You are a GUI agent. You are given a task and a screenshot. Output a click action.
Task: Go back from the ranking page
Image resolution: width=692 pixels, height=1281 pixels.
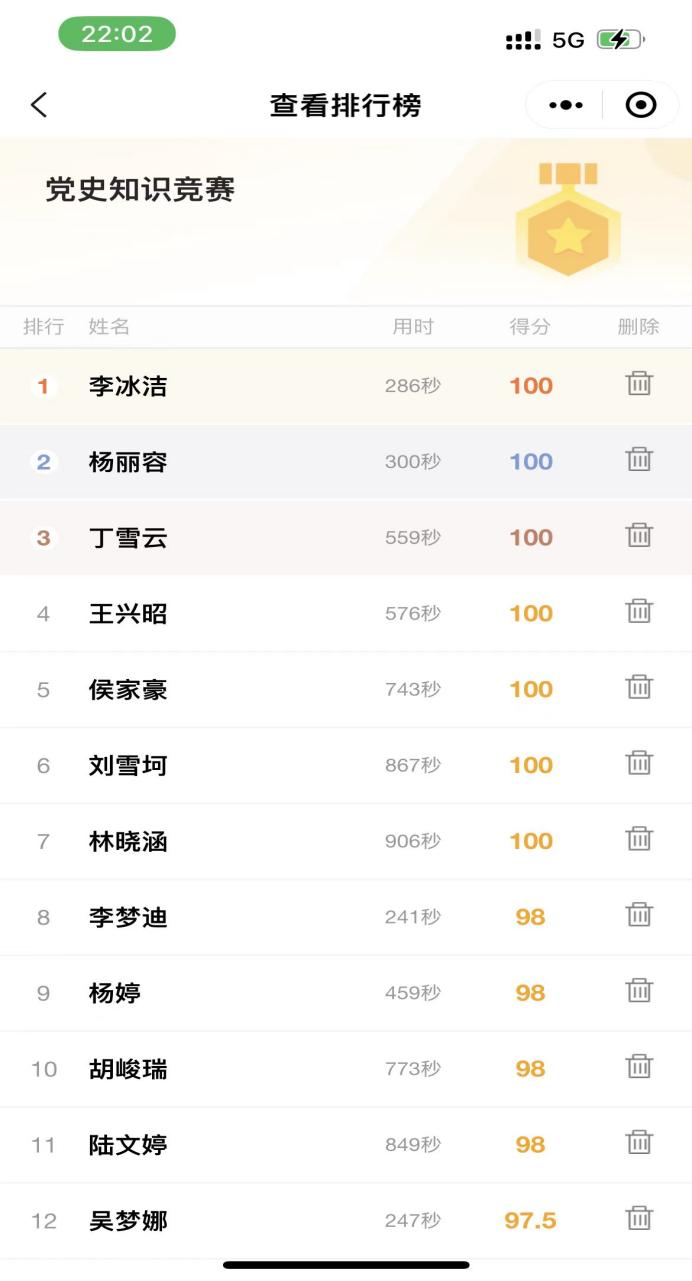point(39,105)
